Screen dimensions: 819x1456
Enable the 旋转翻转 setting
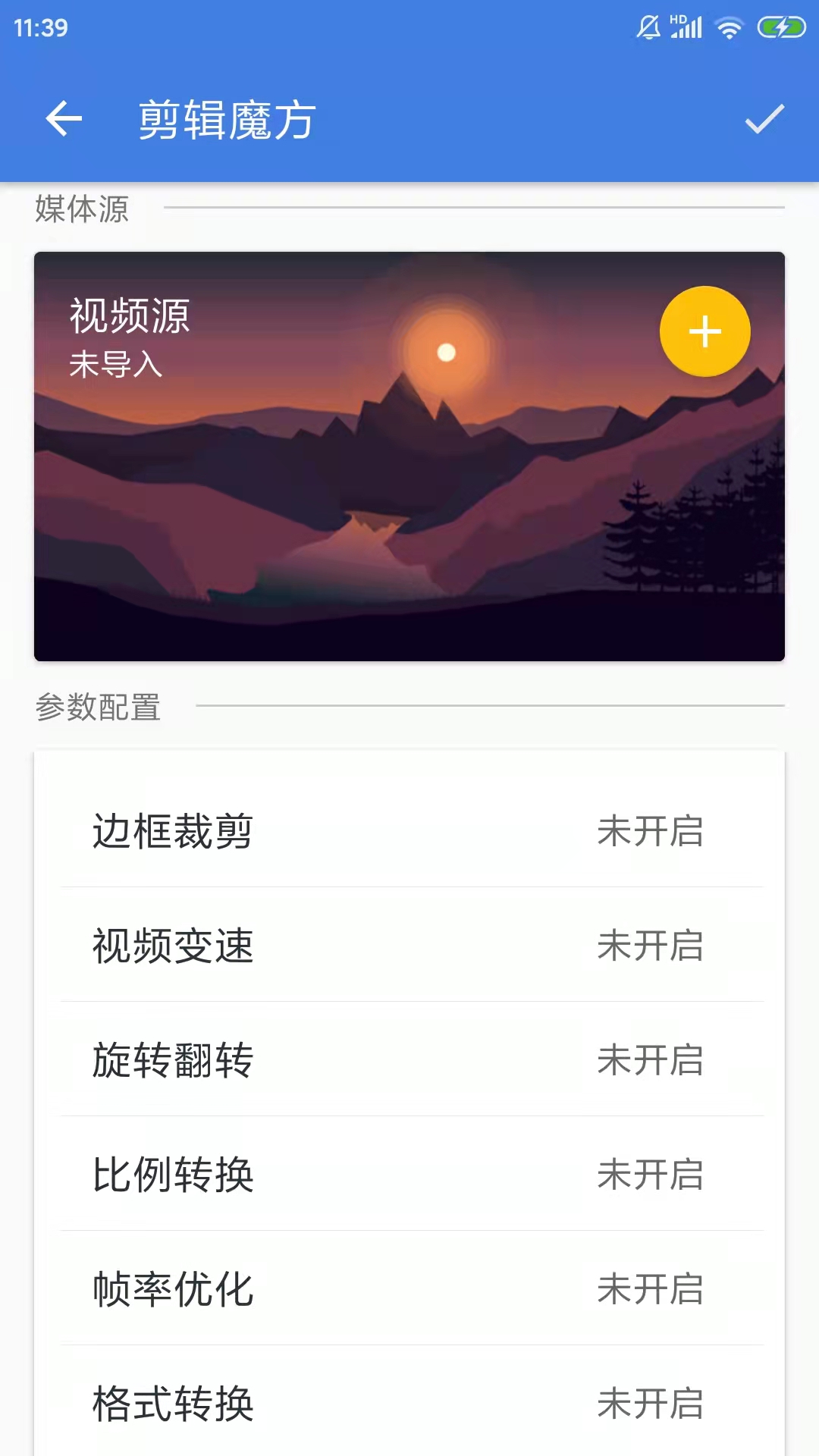[409, 1061]
